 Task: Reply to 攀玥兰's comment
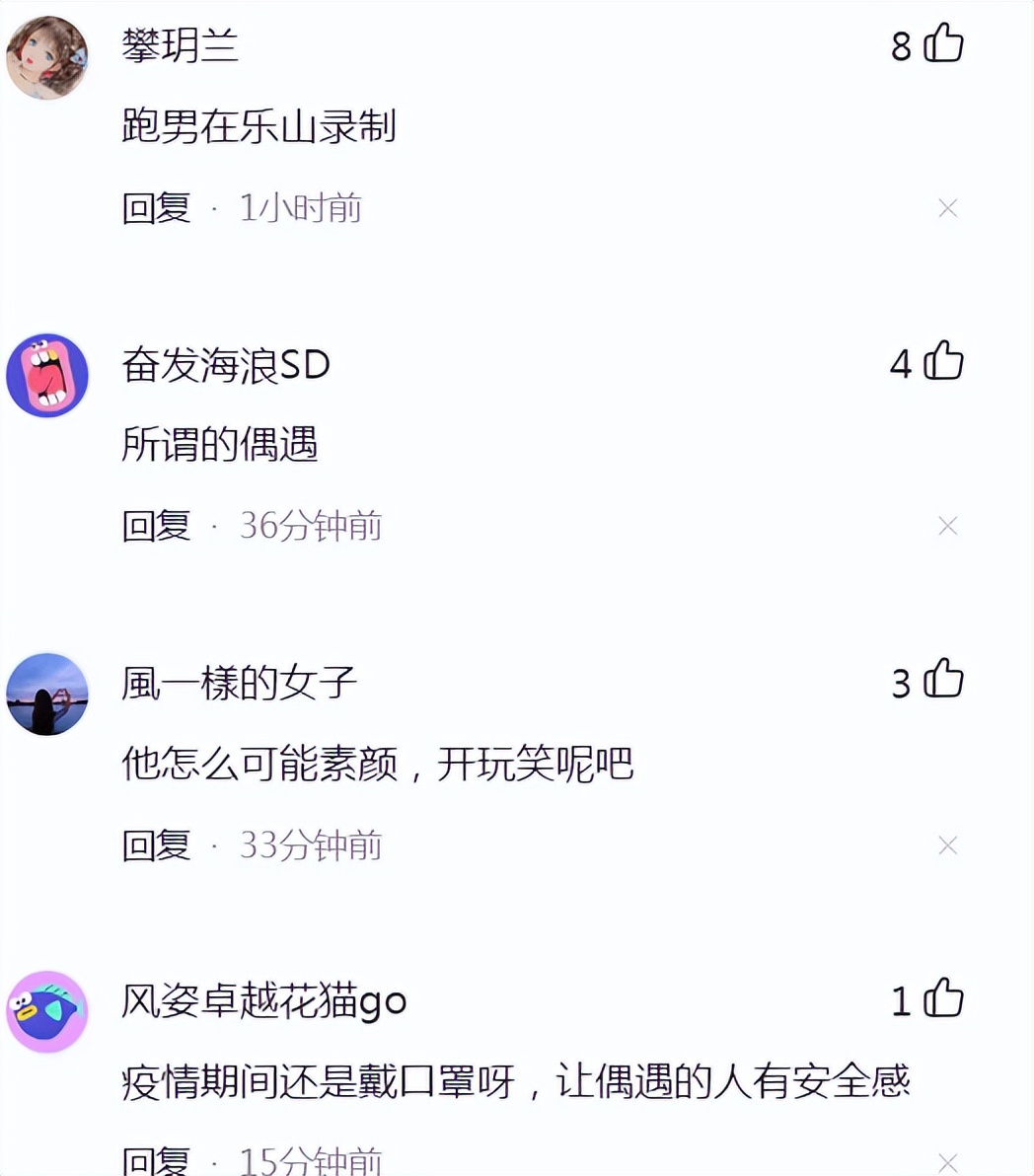click(156, 208)
